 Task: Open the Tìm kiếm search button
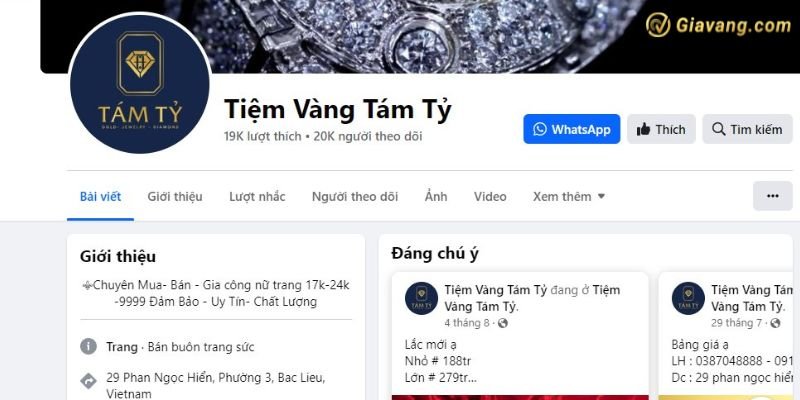[747, 129]
